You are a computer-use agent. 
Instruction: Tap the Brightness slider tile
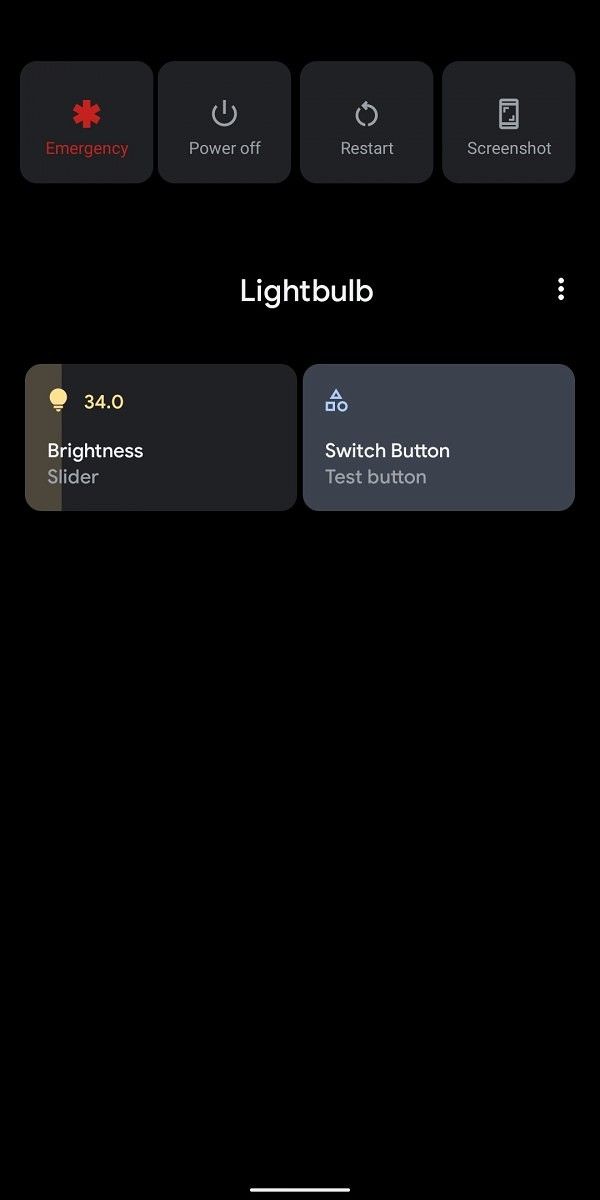click(161, 438)
